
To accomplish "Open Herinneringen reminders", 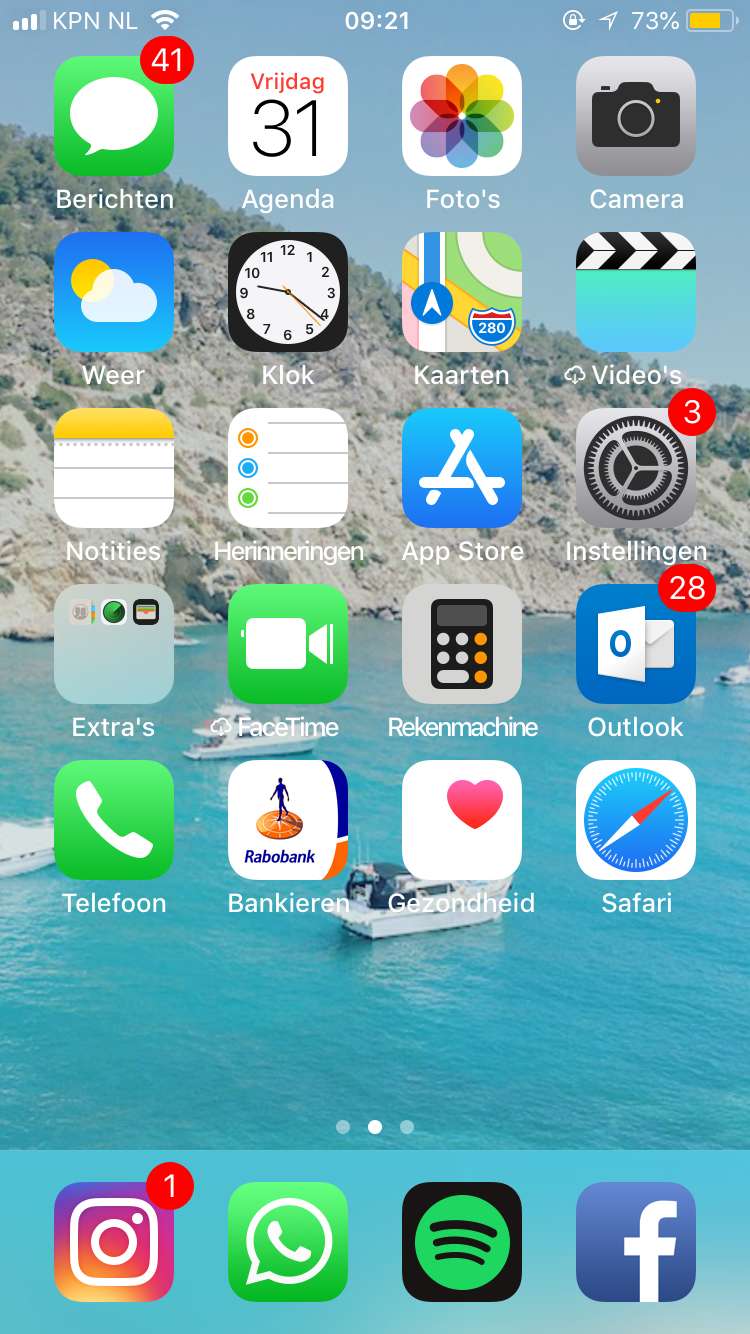I will point(288,468).
